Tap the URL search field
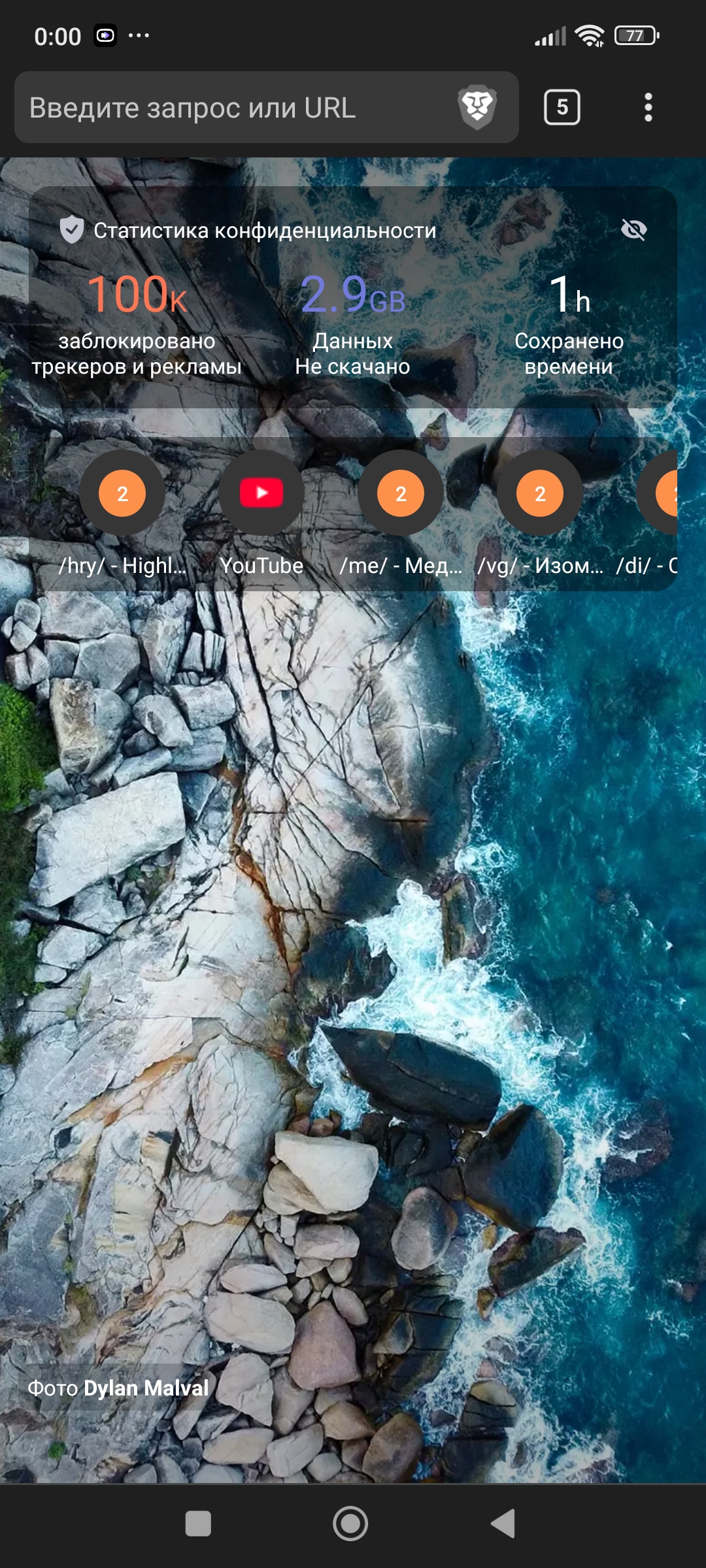 click(x=235, y=108)
